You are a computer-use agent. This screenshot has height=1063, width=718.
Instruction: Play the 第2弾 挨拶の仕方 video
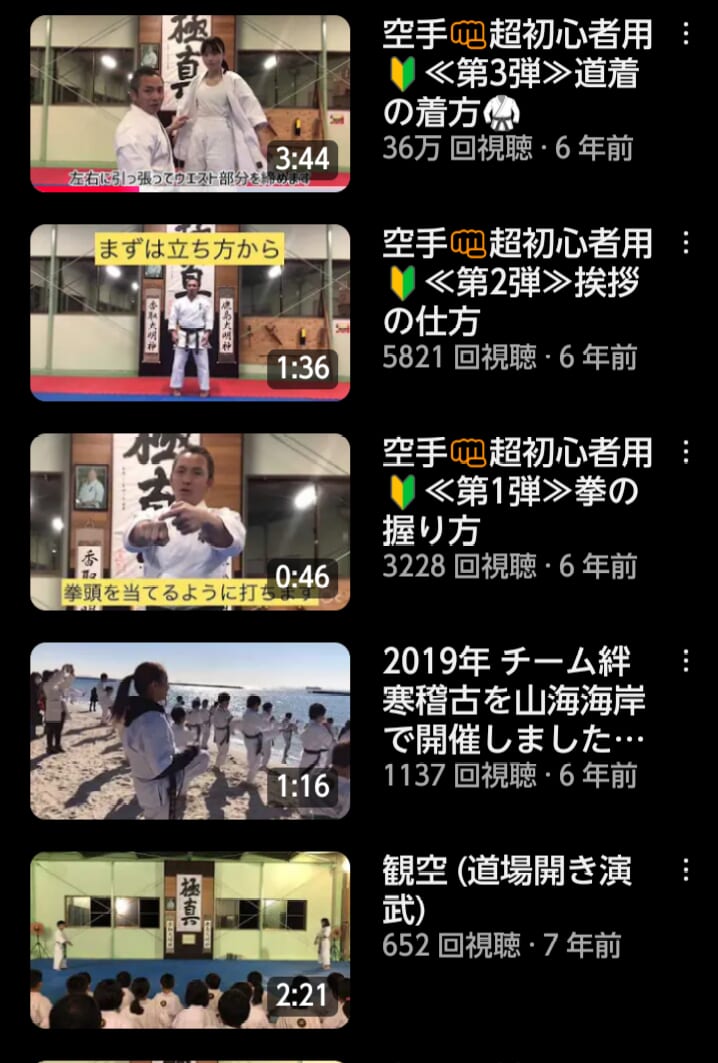[190, 312]
